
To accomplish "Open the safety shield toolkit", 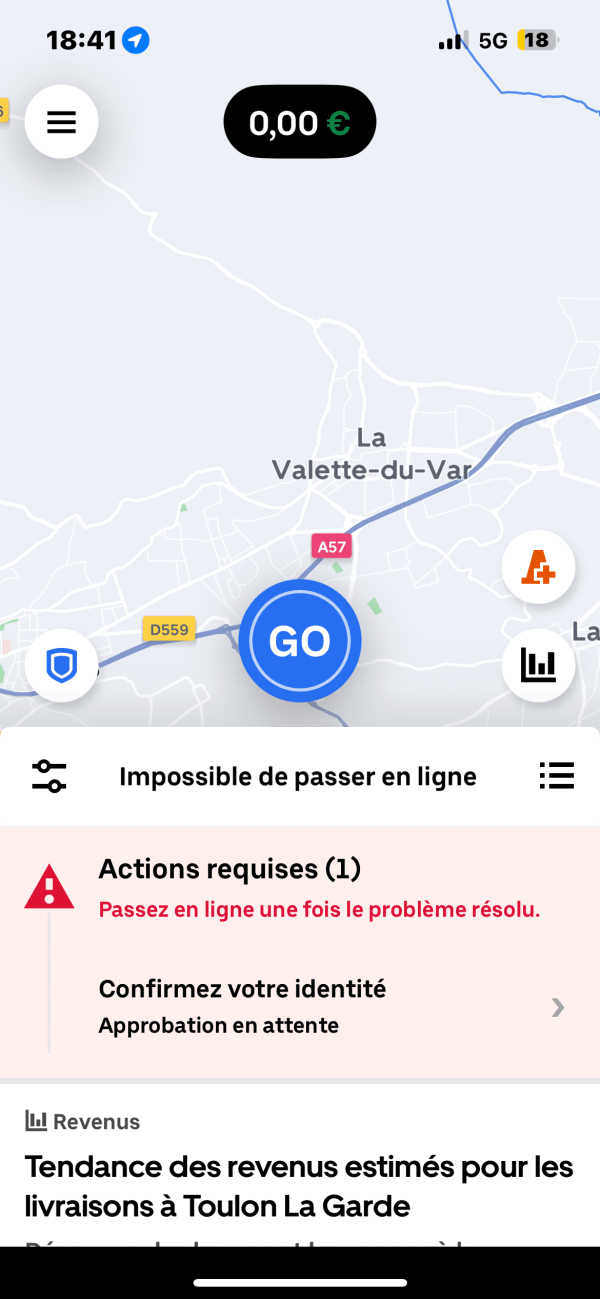I will [62, 664].
